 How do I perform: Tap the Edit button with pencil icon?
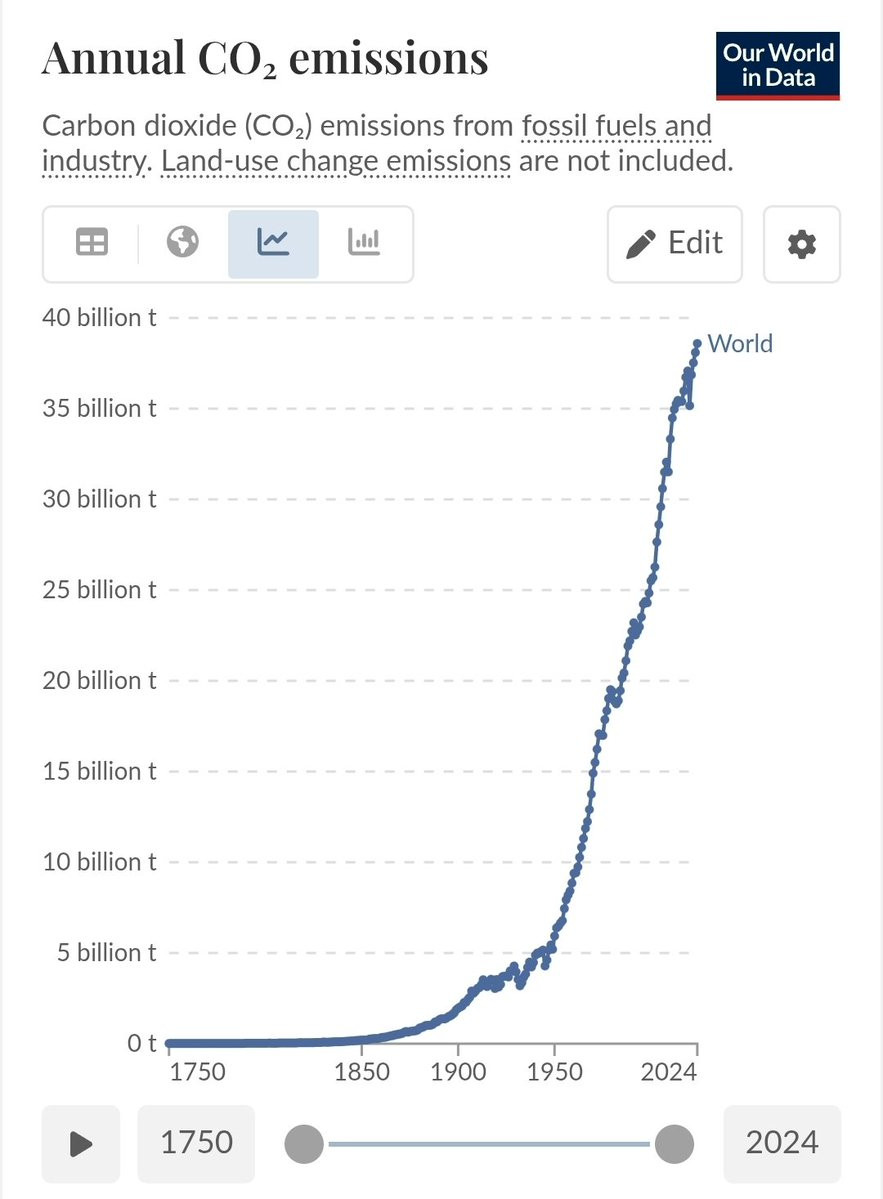[675, 243]
